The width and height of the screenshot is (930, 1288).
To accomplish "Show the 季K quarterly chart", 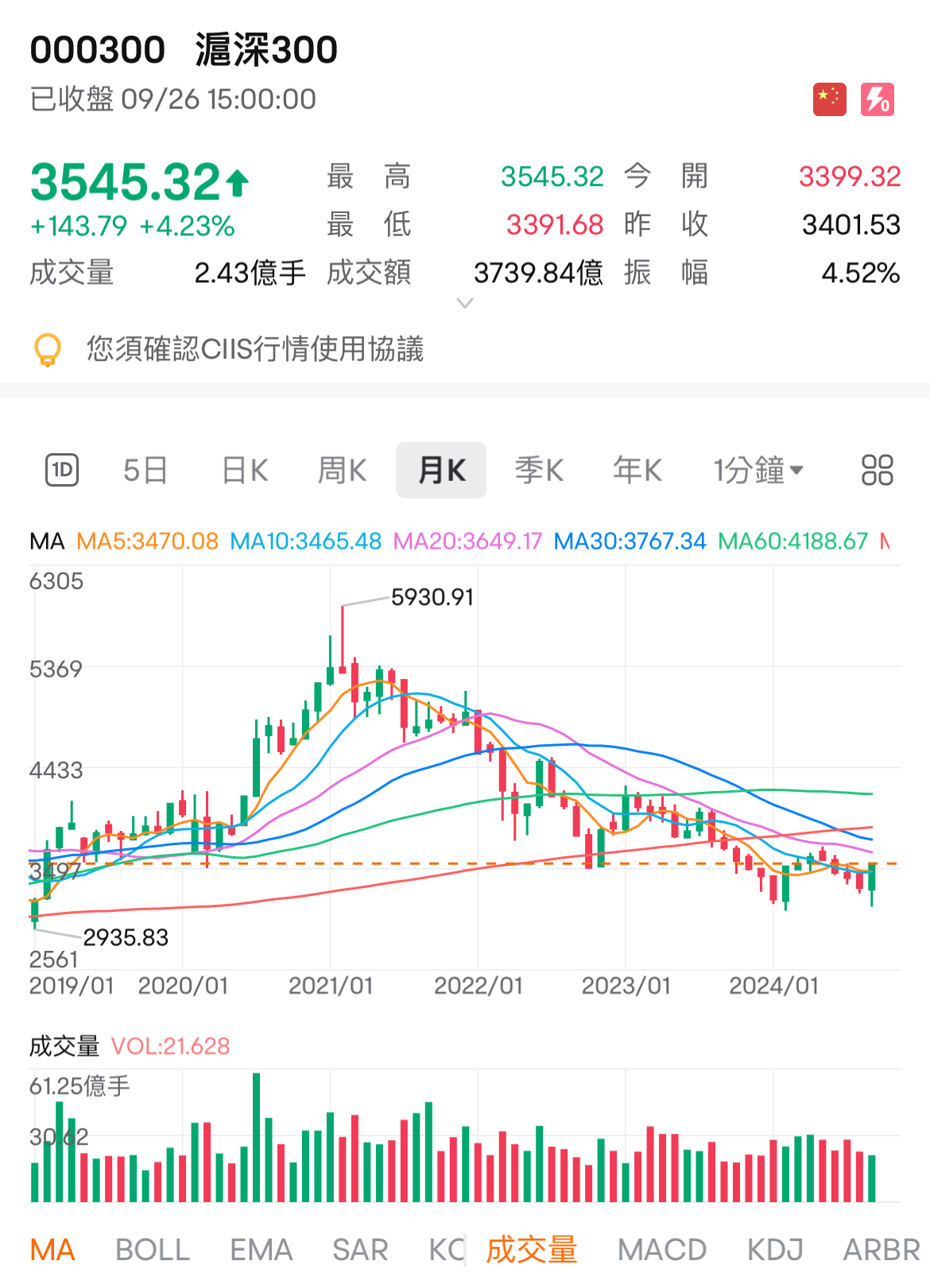I will pos(539,471).
